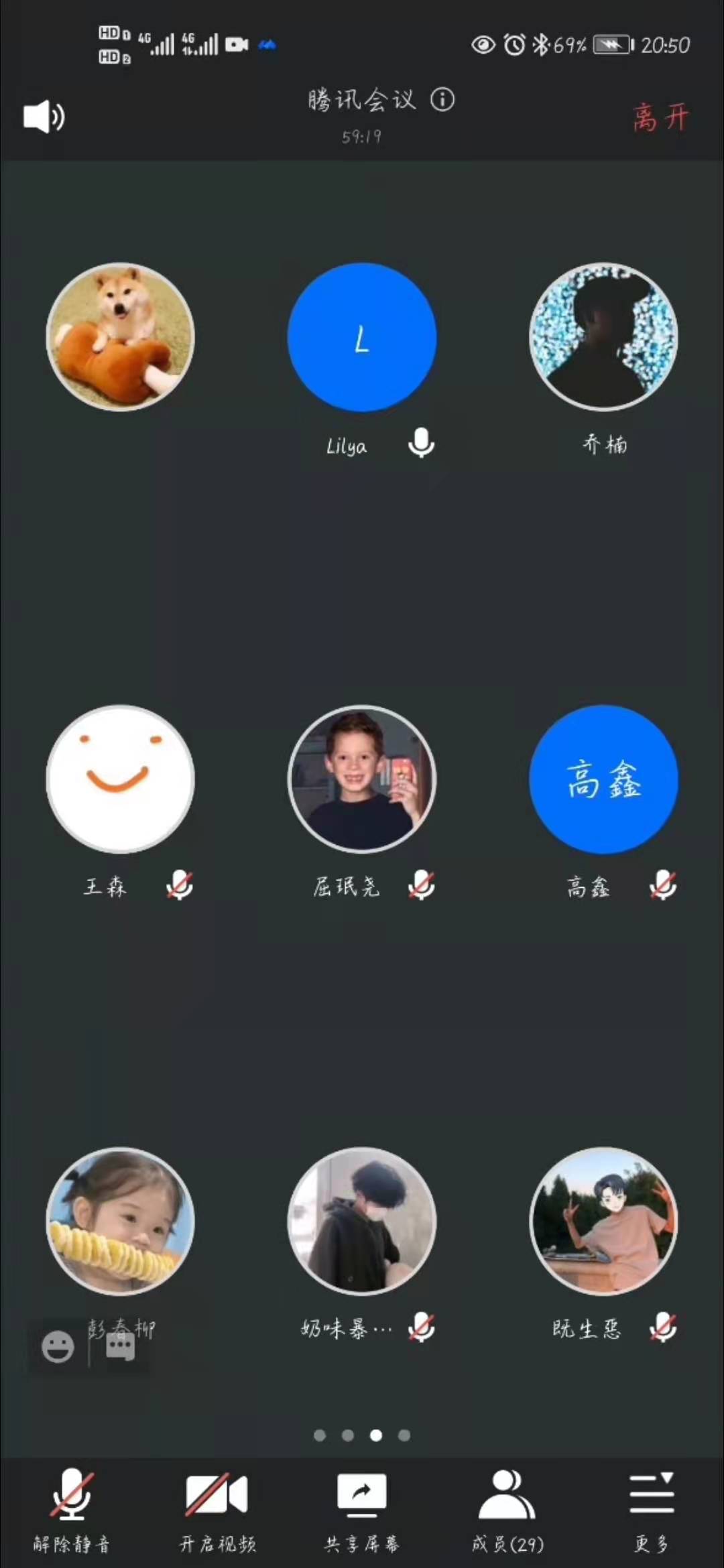Image resolution: width=724 pixels, height=1568 pixels.
Task: Tap 离开 to leave the meeting
Action: (x=660, y=117)
